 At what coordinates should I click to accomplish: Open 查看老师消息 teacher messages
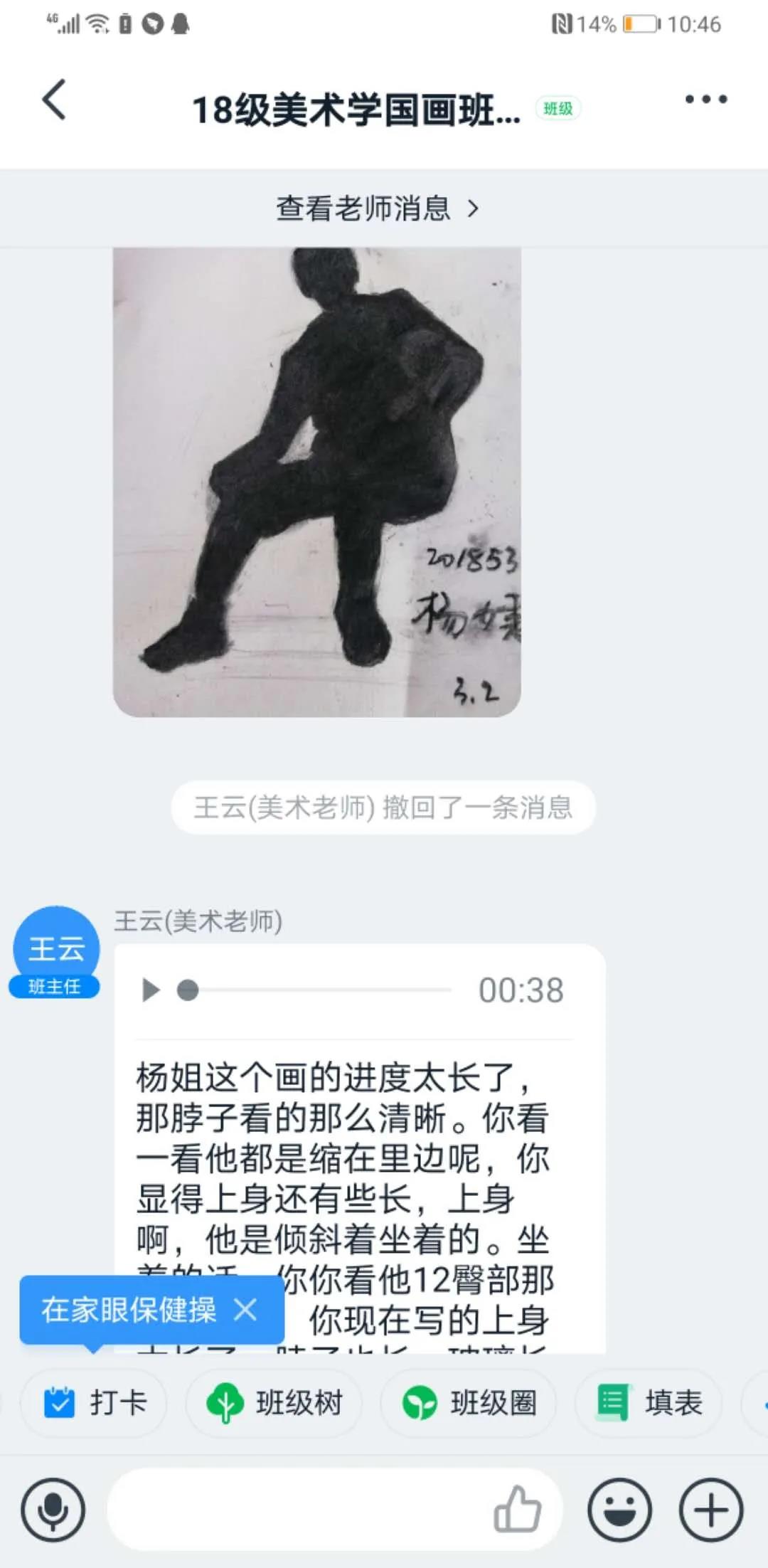coord(377,208)
